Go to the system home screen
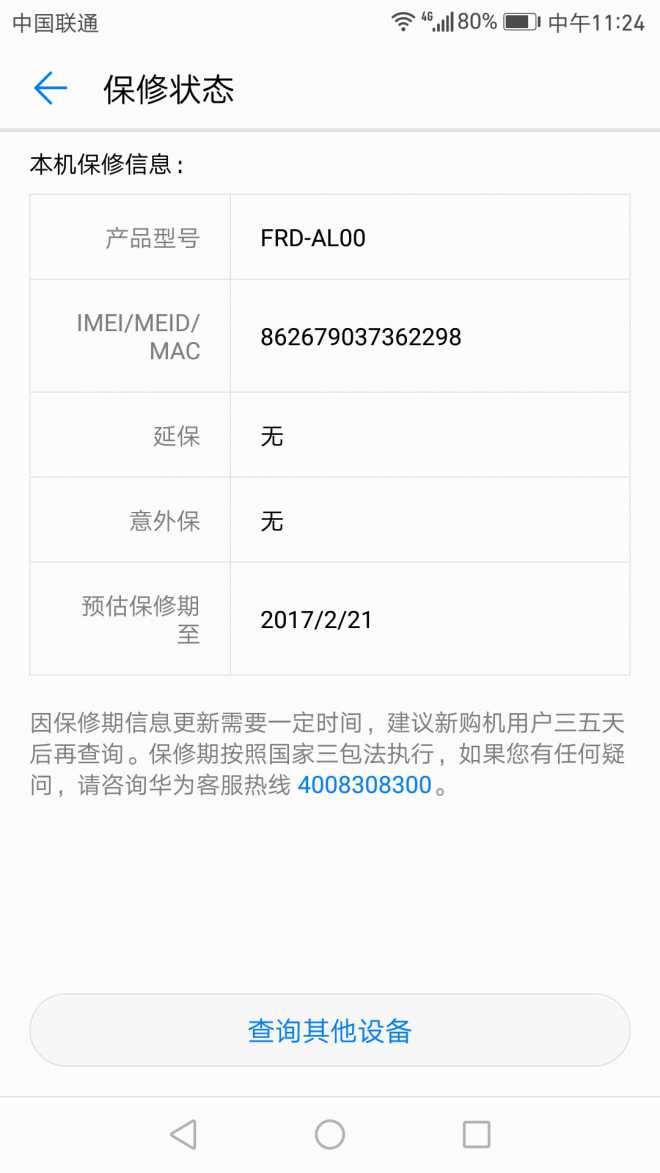 tap(330, 1134)
